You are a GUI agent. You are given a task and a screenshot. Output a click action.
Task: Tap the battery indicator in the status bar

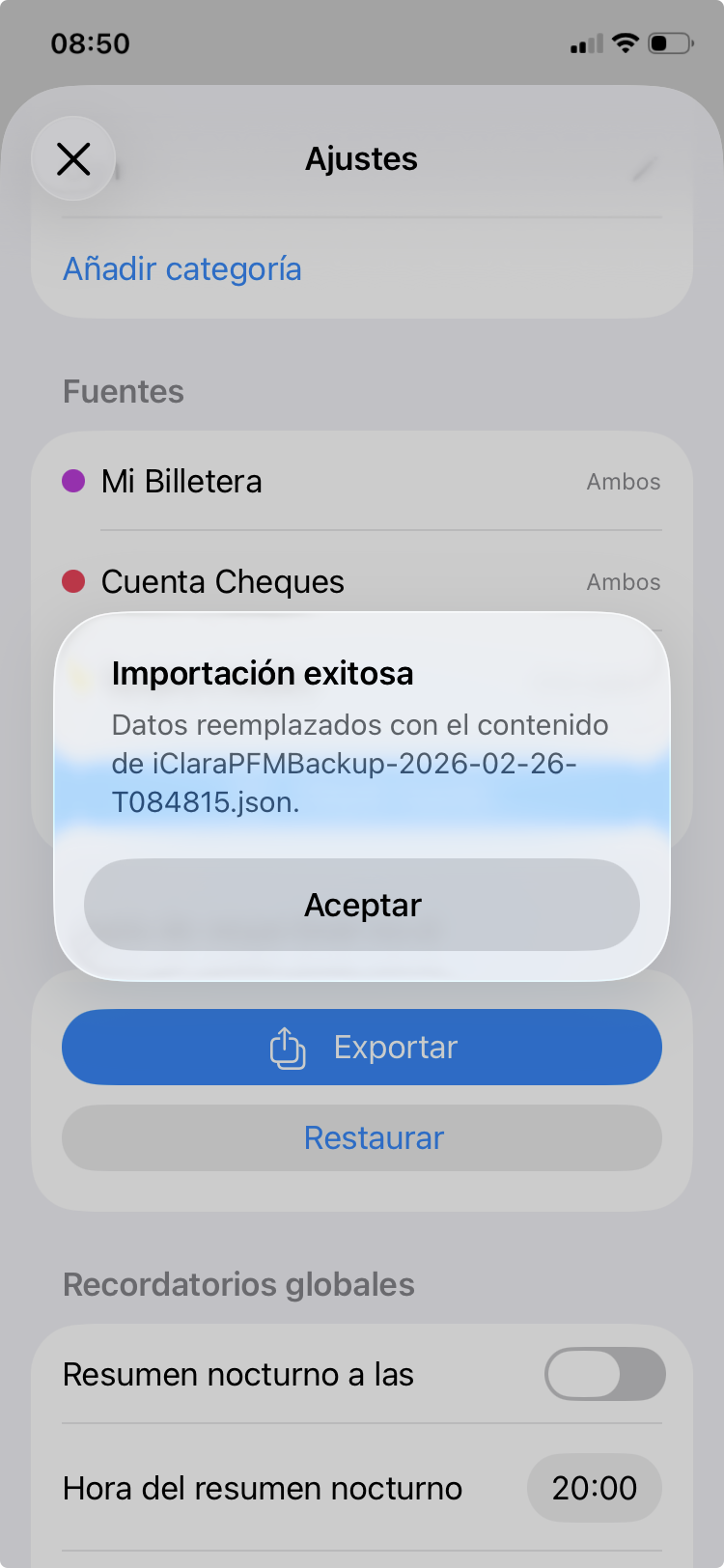671,42
